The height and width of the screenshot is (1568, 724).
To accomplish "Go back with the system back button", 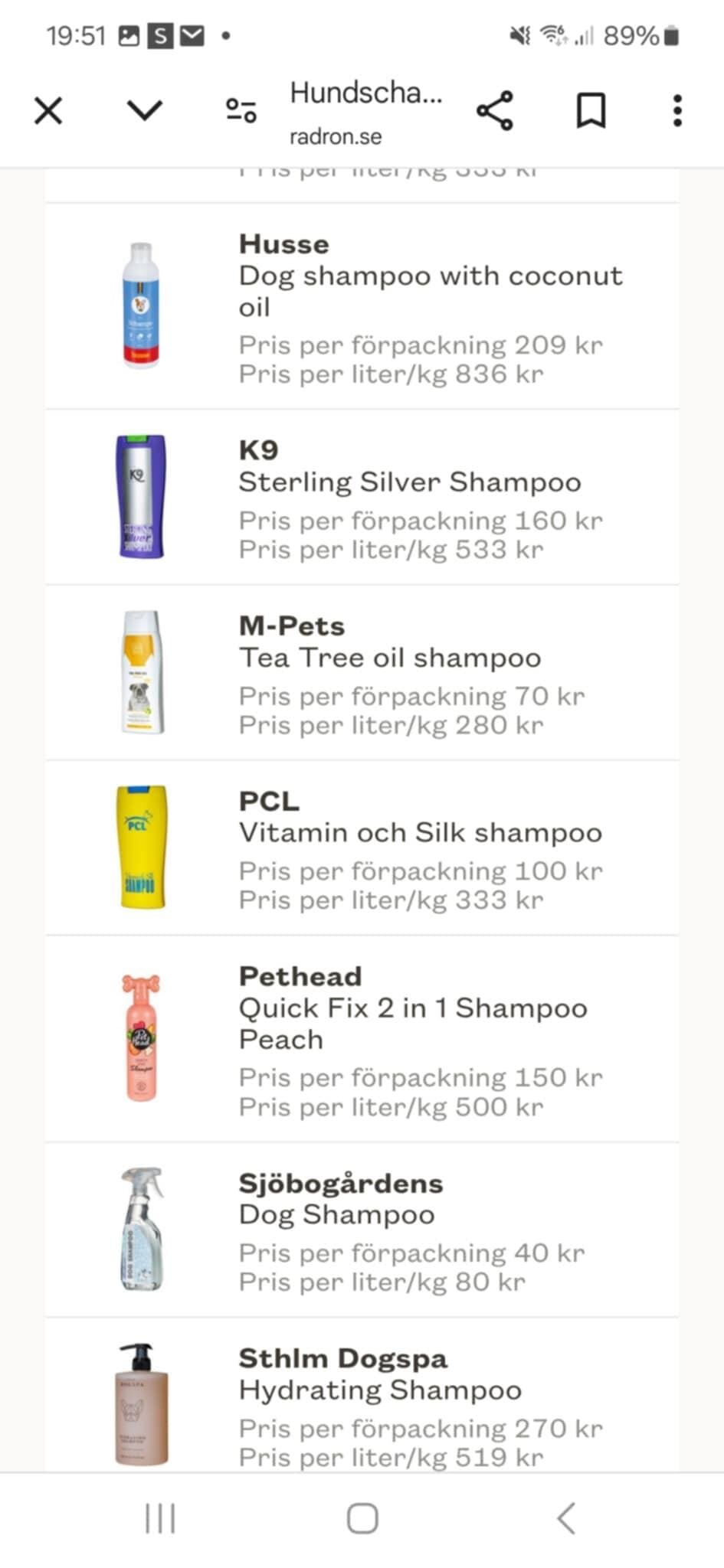I will click(566, 1518).
